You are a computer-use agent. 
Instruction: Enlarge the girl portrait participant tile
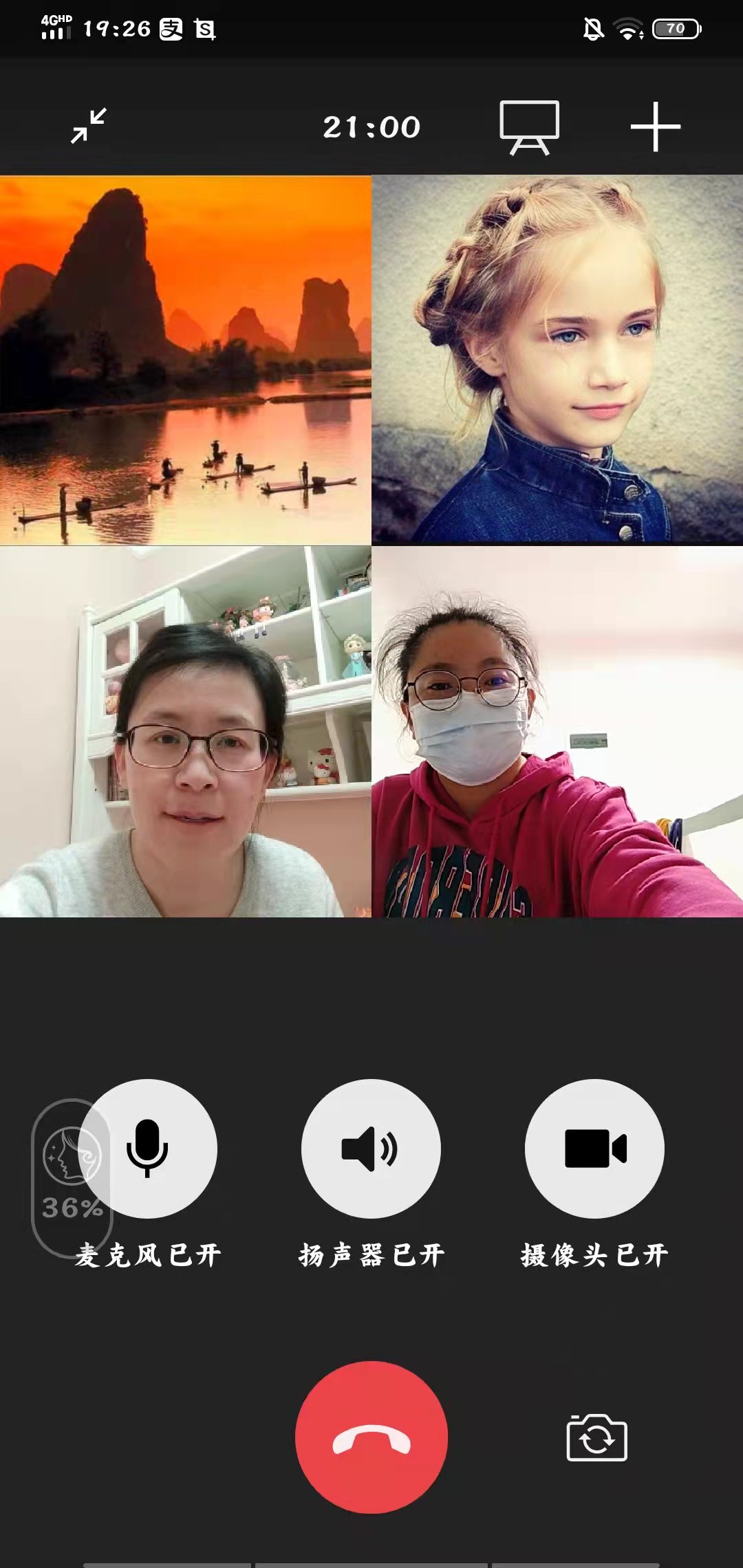[x=557, y=360]
